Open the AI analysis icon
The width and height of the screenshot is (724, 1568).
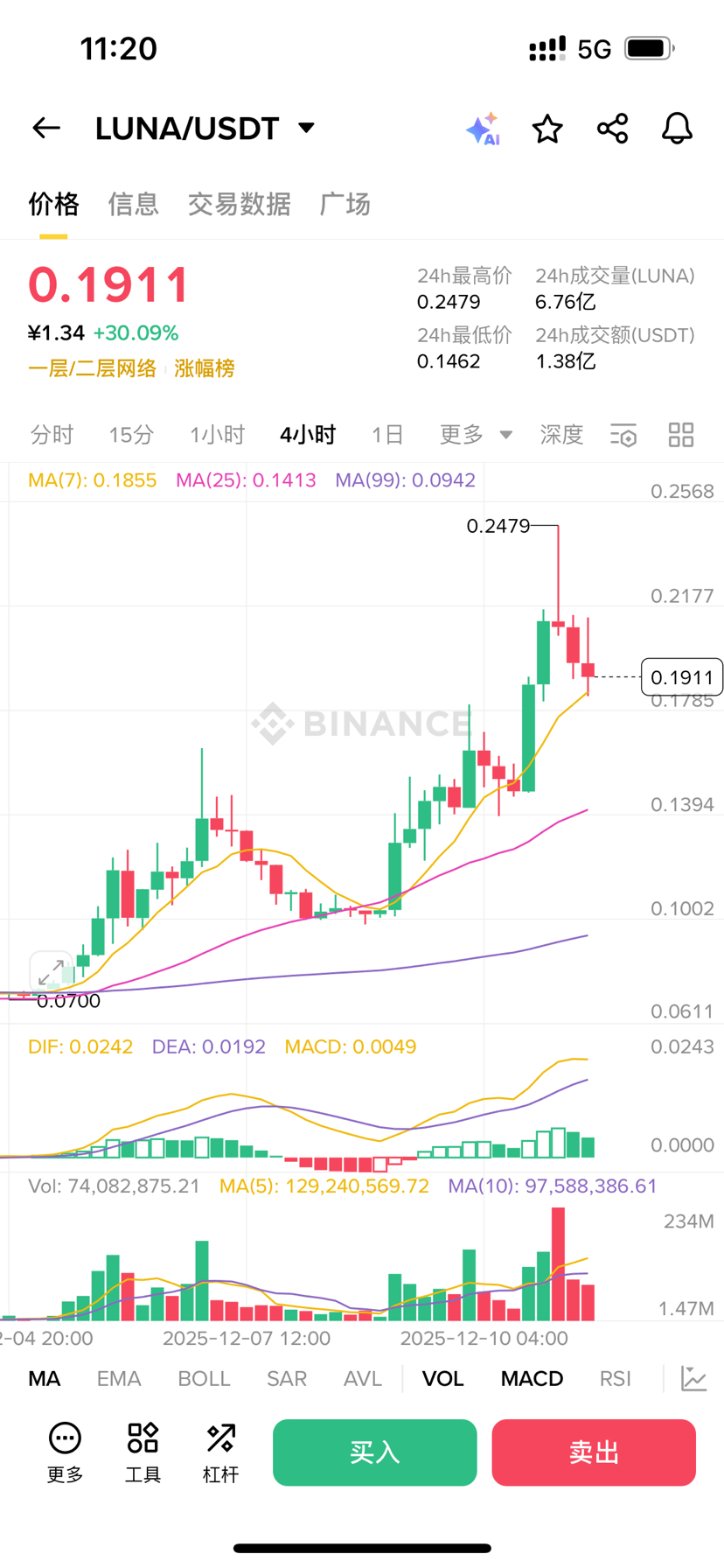pos(483,129)
